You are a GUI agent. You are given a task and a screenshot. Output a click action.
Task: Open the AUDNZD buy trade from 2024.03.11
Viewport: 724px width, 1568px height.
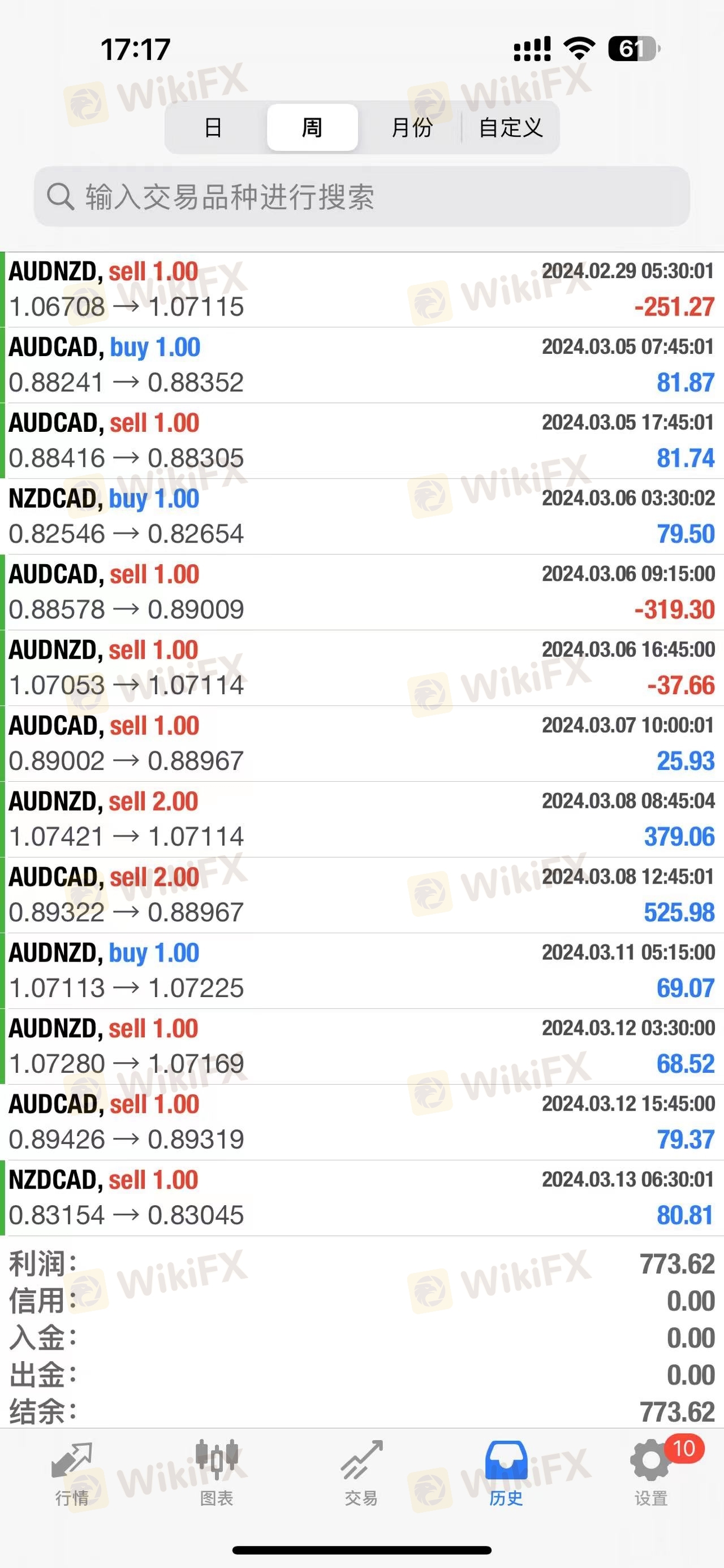pos(361,971)
